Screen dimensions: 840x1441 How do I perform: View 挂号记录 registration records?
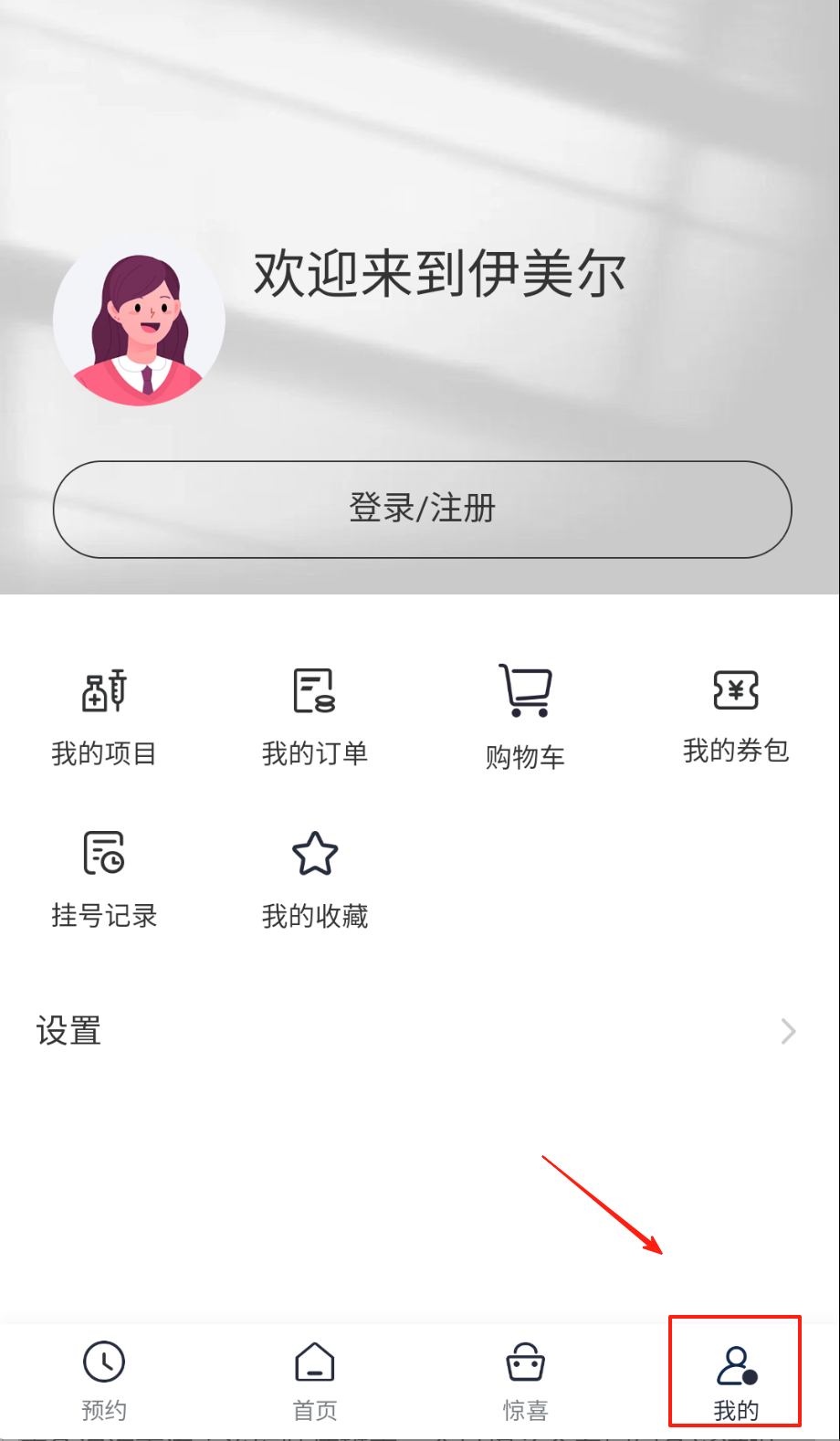(104, 878)
